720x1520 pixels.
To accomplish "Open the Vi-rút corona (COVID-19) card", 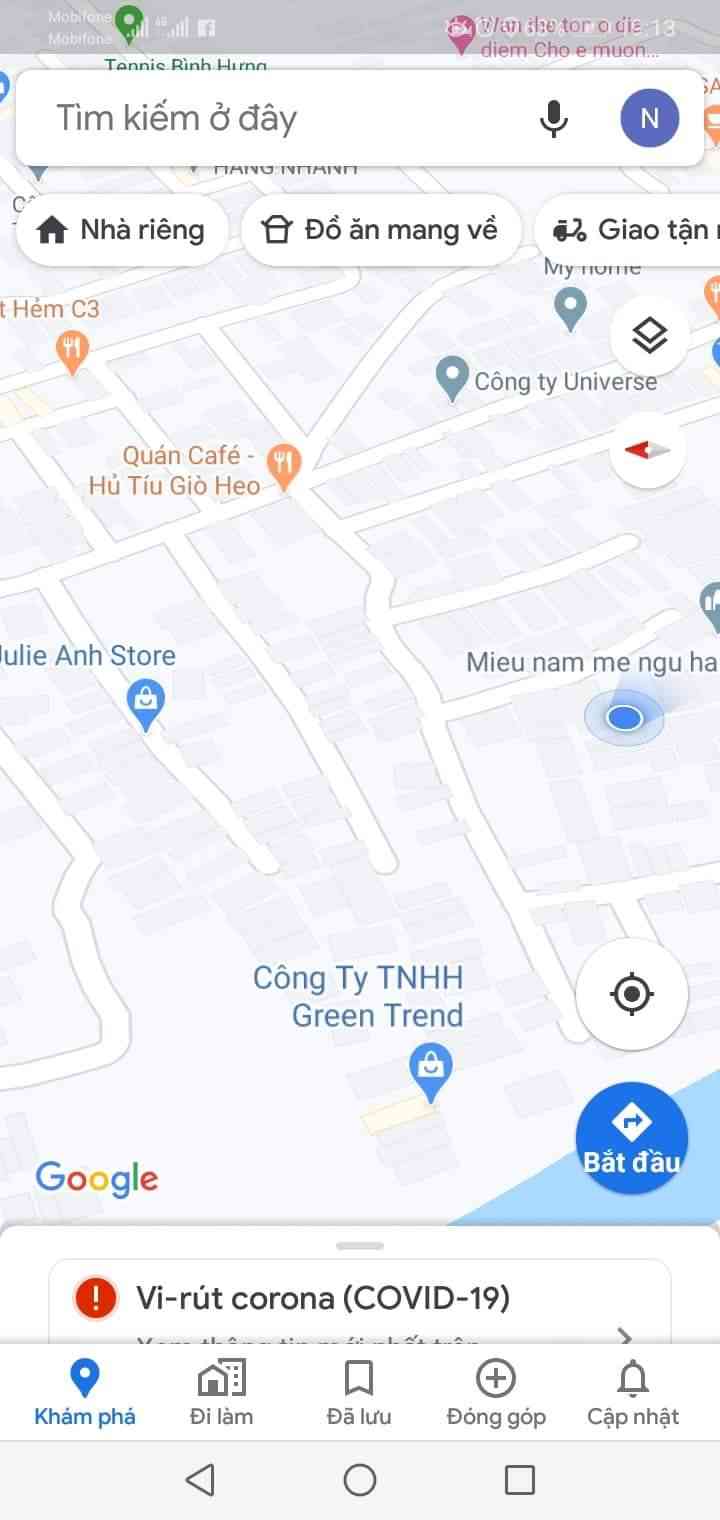I will [x=360, y=1300].
